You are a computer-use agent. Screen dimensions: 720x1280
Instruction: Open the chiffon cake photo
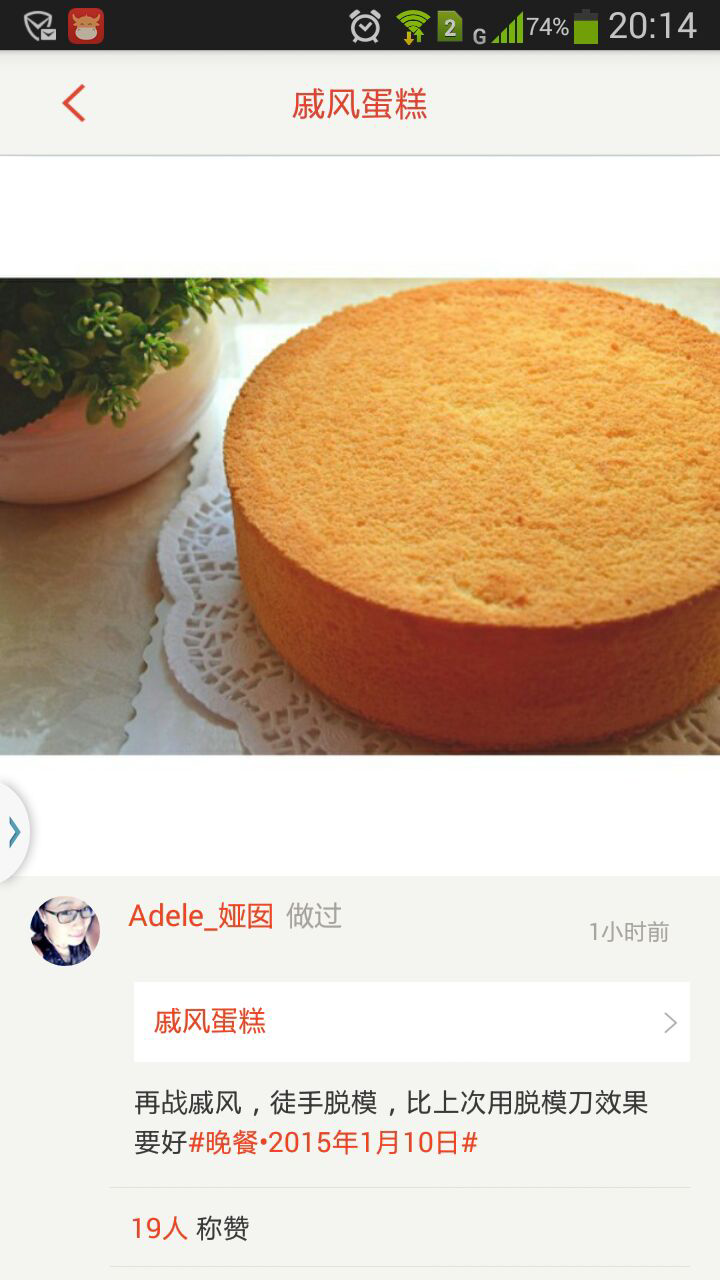360,516
